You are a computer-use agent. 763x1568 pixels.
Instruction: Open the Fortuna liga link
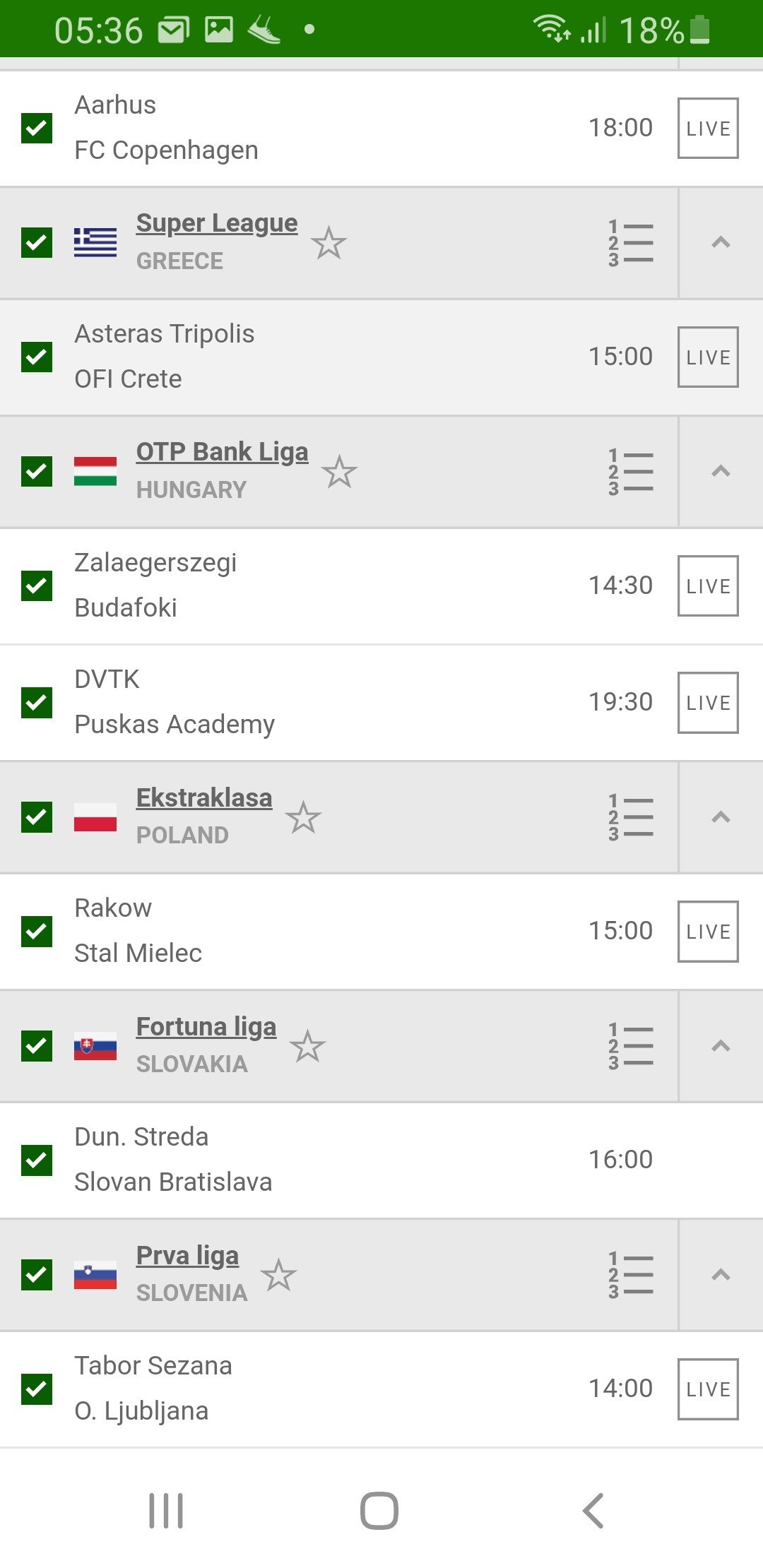(206, 1027)
